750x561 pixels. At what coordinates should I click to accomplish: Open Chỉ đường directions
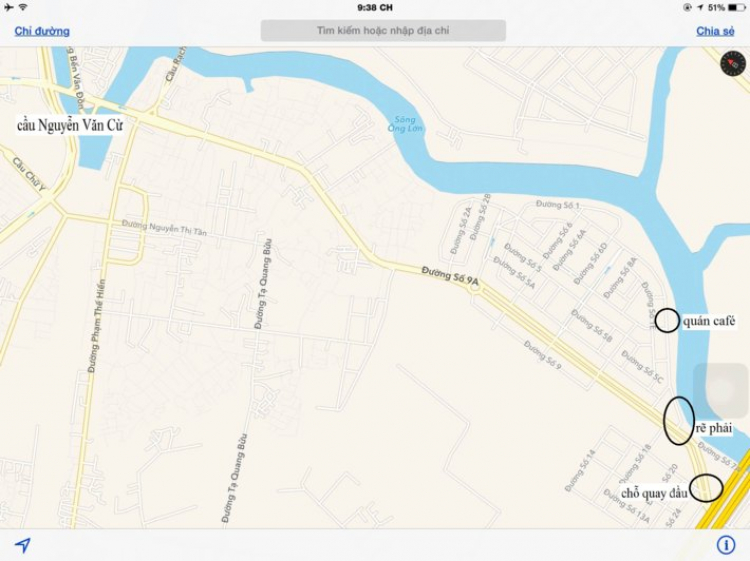pos(42,31)
